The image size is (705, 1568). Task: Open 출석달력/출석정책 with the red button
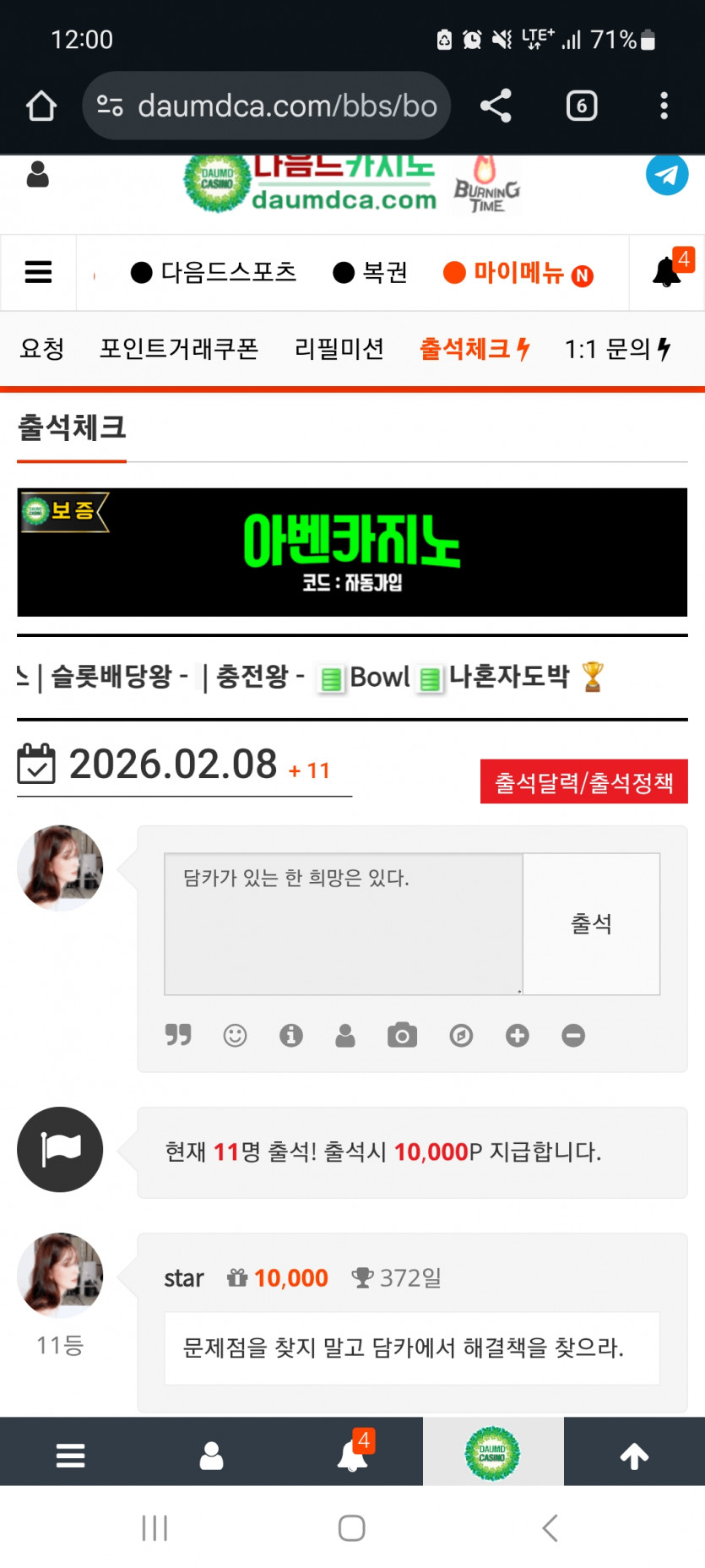[x=583, y=782]
